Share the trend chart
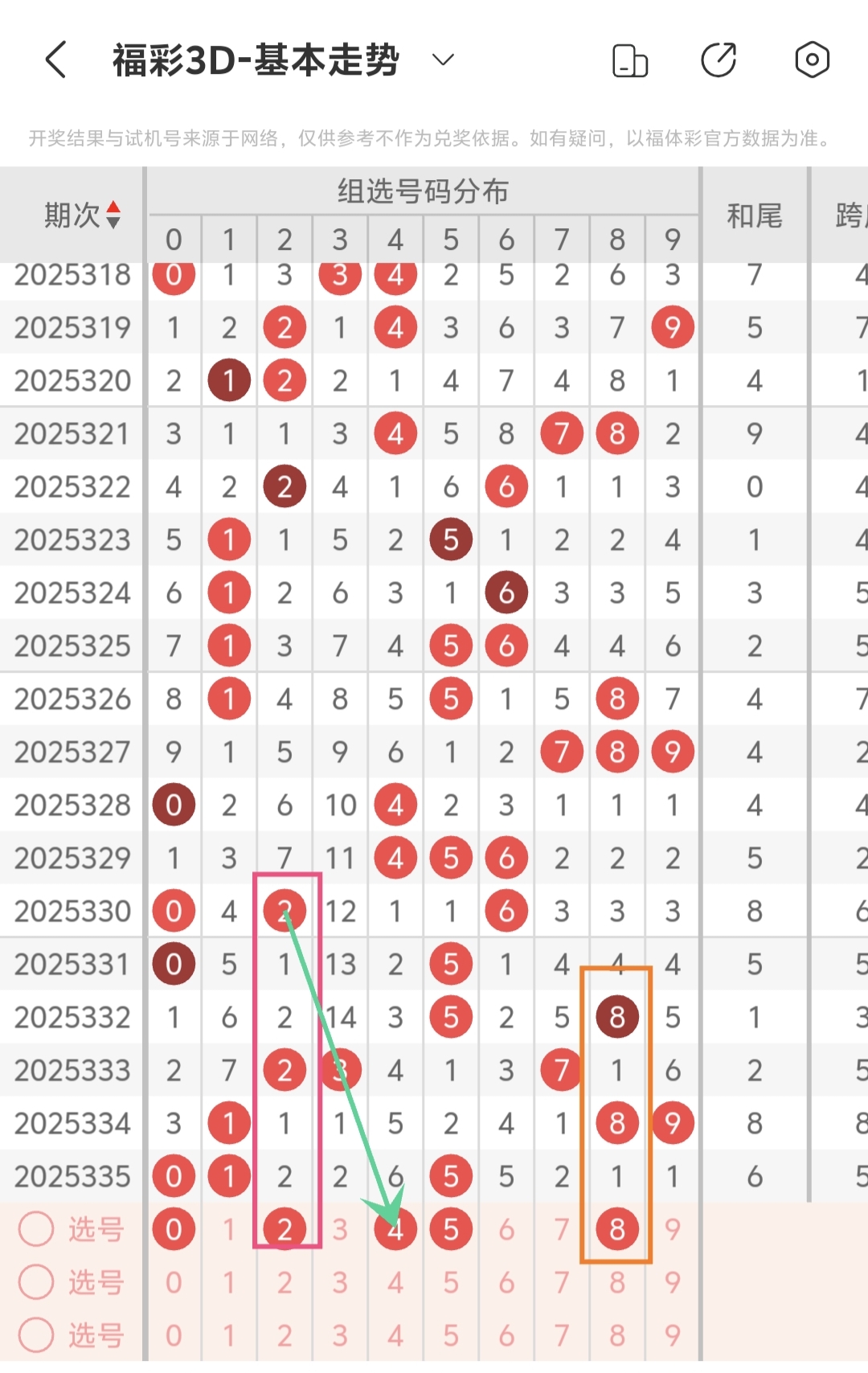The image size is (868, 1373). pyautogui.click(x=719, y=60)
